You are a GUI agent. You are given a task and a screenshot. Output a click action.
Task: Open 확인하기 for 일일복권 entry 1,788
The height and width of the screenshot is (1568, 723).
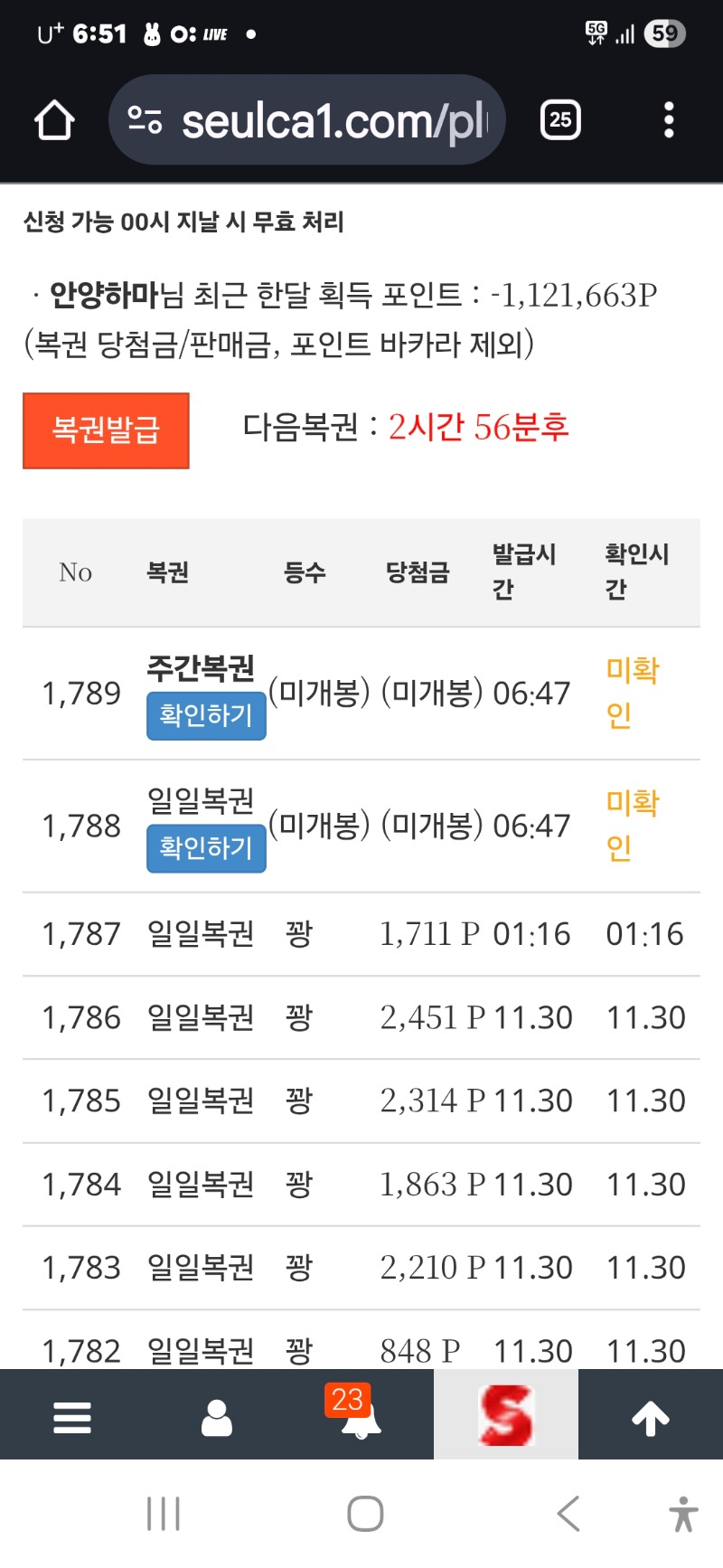(205, 848)
